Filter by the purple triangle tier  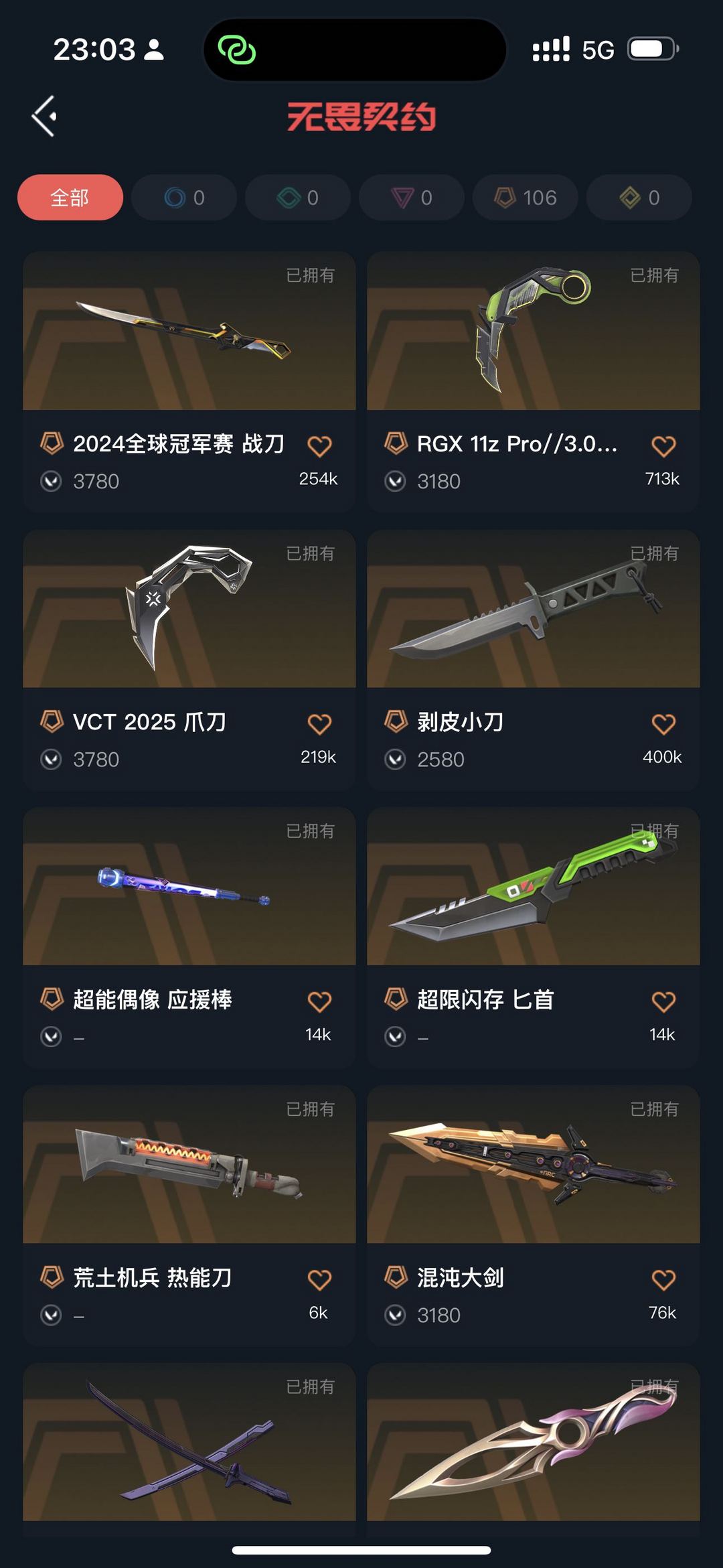[x=412, y=198]
